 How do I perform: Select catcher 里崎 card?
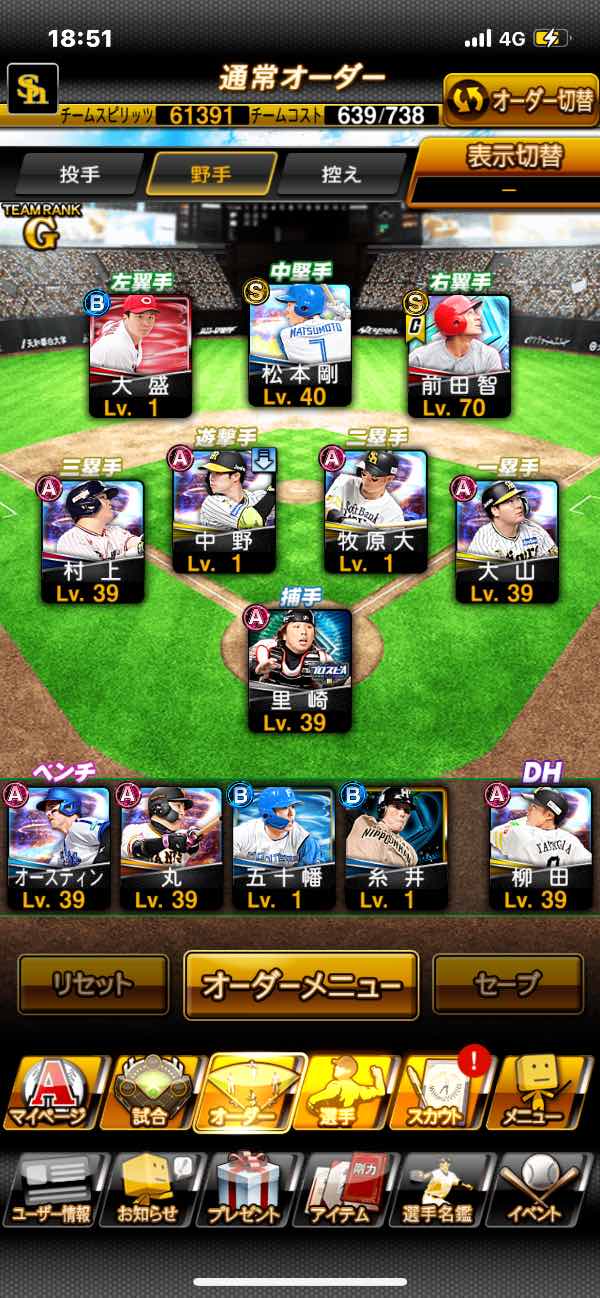coord(299,670)
